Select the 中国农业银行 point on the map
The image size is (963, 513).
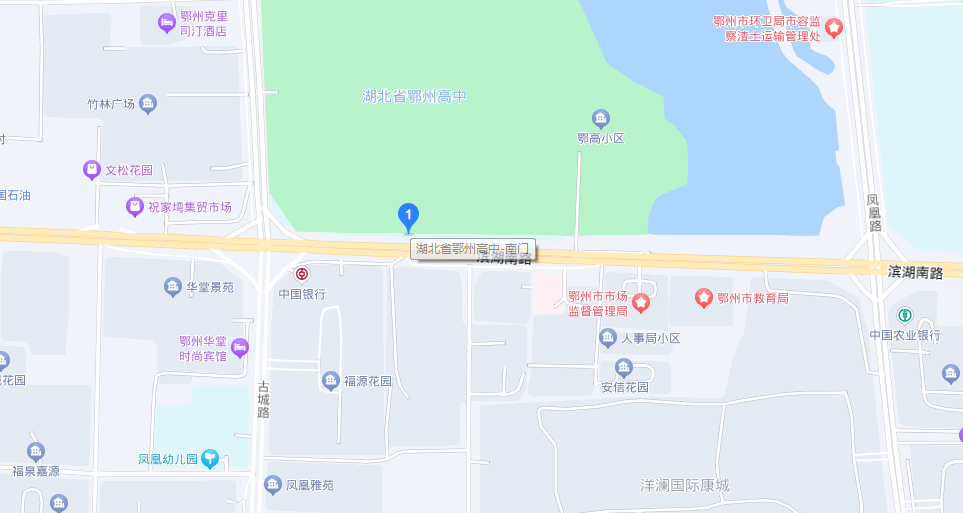905,315
